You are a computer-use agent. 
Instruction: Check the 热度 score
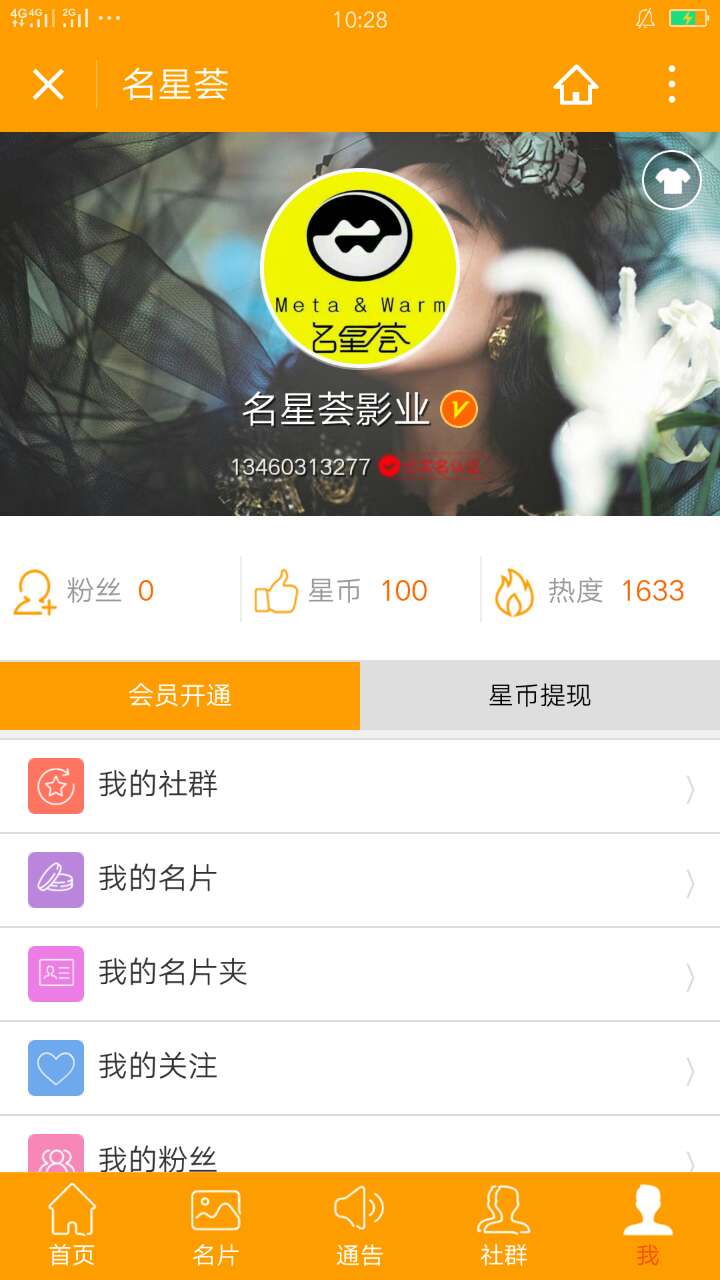click(x=590, y=591)
